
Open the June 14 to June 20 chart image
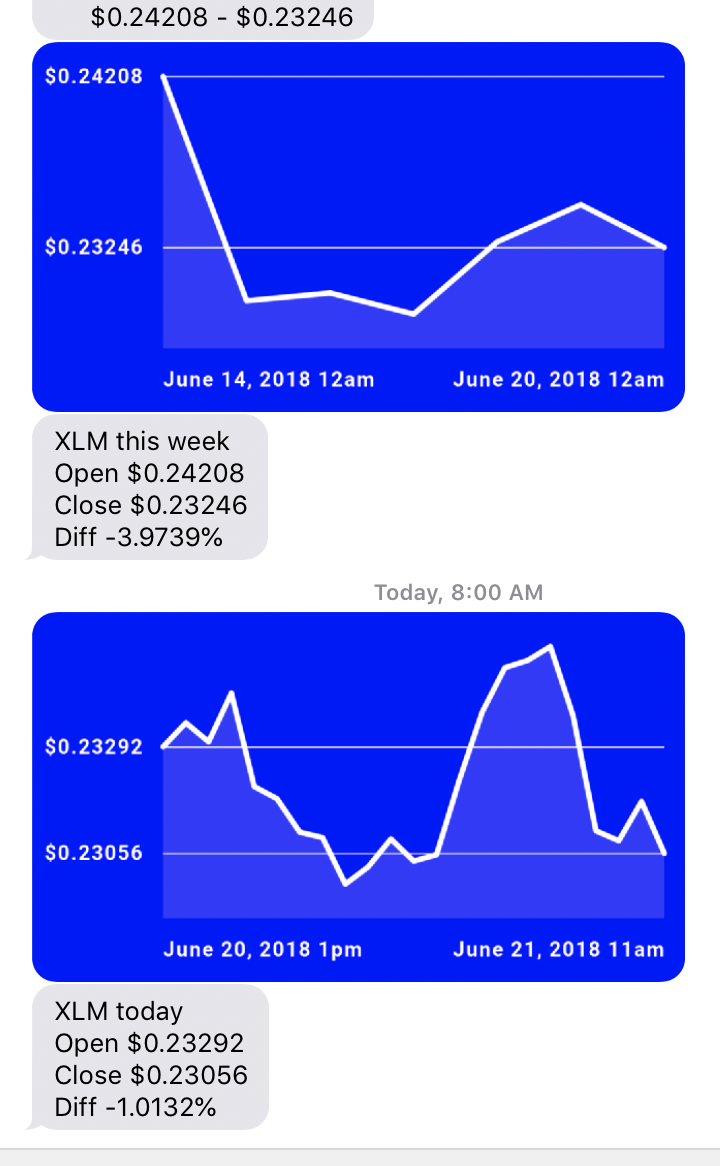click(x=358, y=227)
